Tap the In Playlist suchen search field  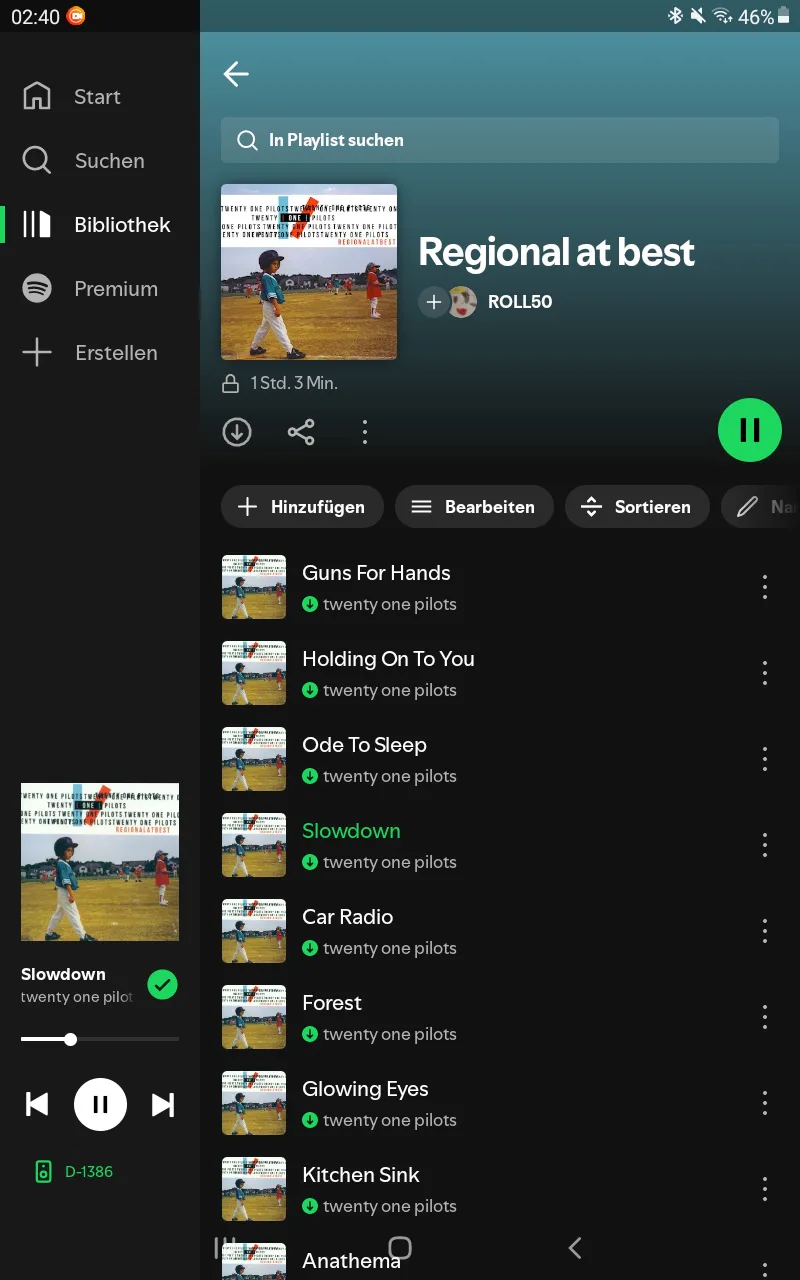499,140
